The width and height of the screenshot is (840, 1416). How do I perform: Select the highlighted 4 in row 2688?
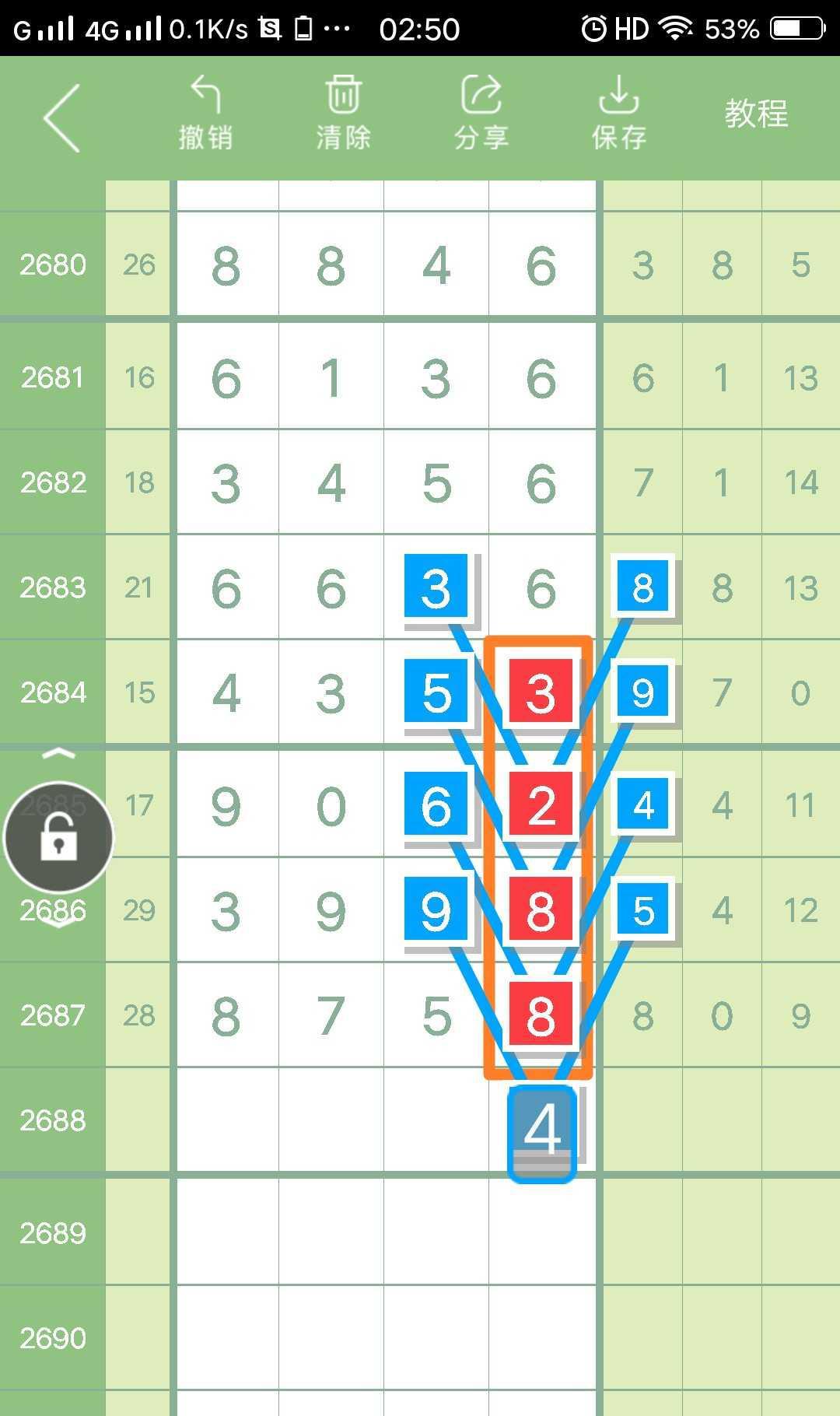tap(542, 1132)
